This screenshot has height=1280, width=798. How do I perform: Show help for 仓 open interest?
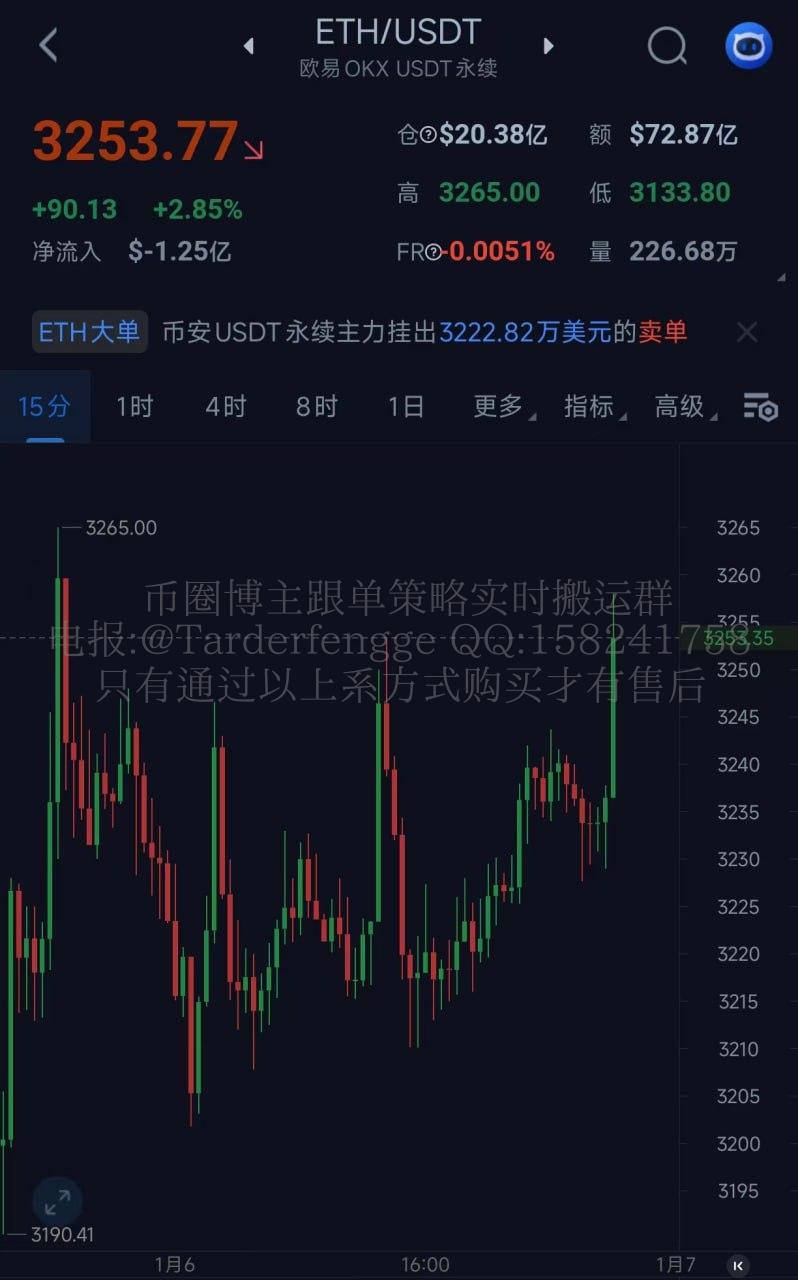pyautogui.click(x=428, y=135)
